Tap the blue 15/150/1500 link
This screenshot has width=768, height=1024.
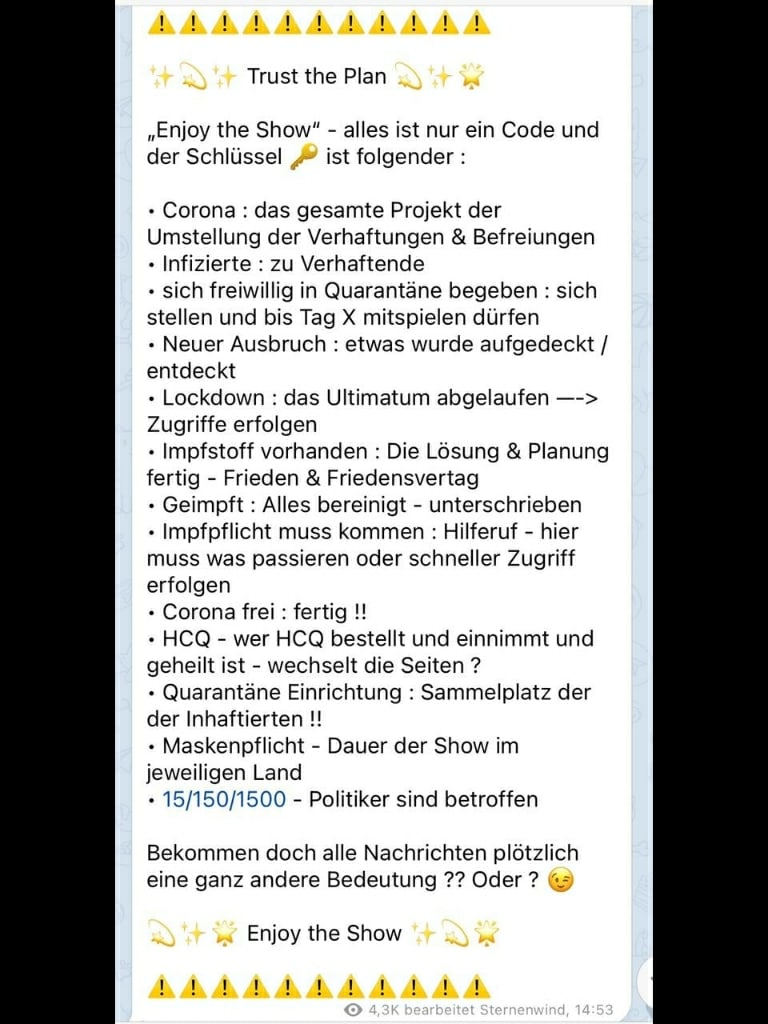[x=224, y=799]
